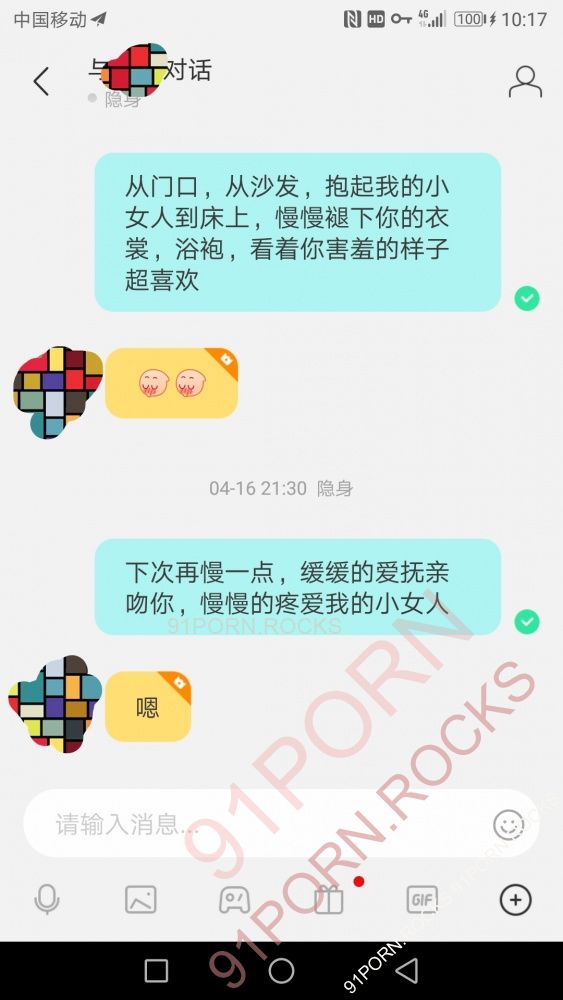Go back from the conversation
563x1000 pixels.
coord(41,82)
